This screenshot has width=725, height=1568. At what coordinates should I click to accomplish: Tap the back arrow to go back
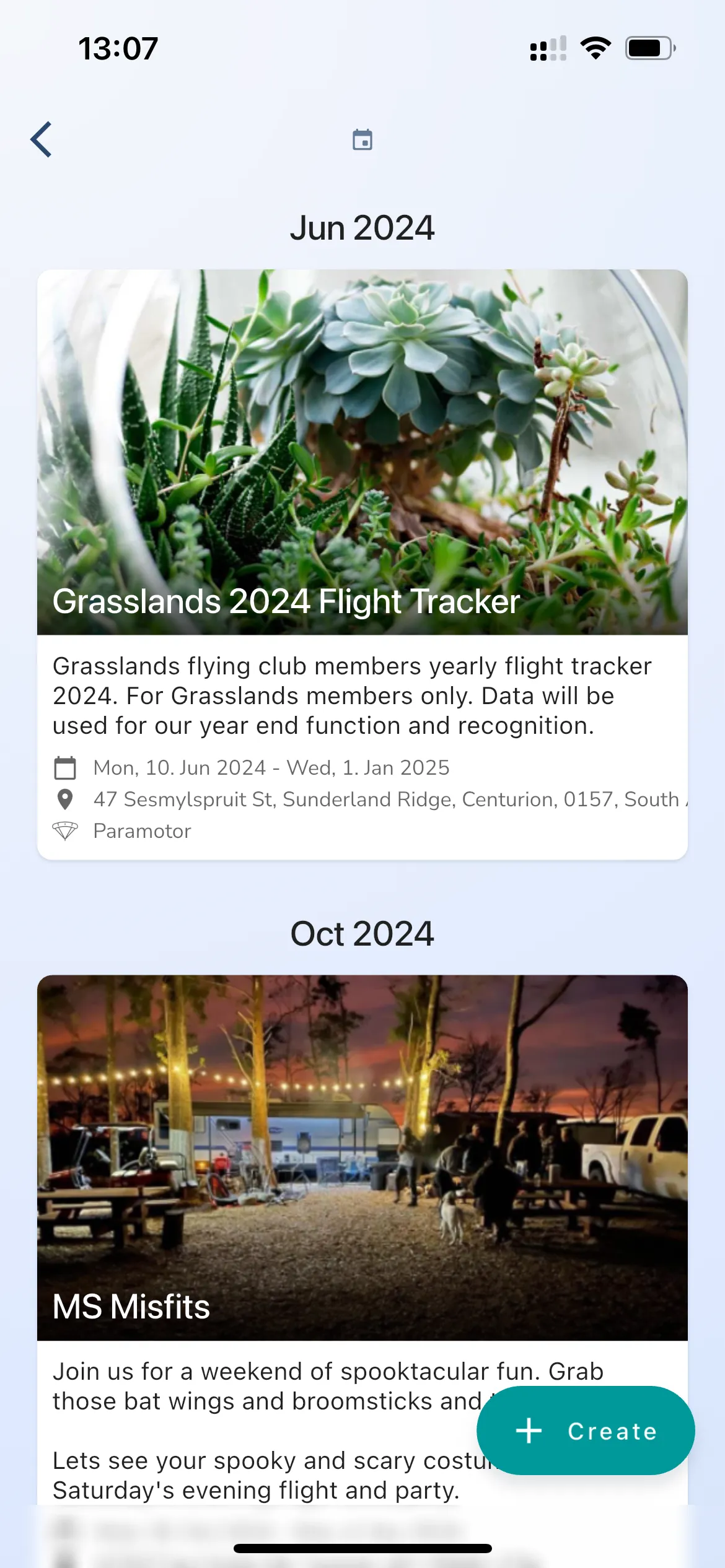(x=40, y=139)
